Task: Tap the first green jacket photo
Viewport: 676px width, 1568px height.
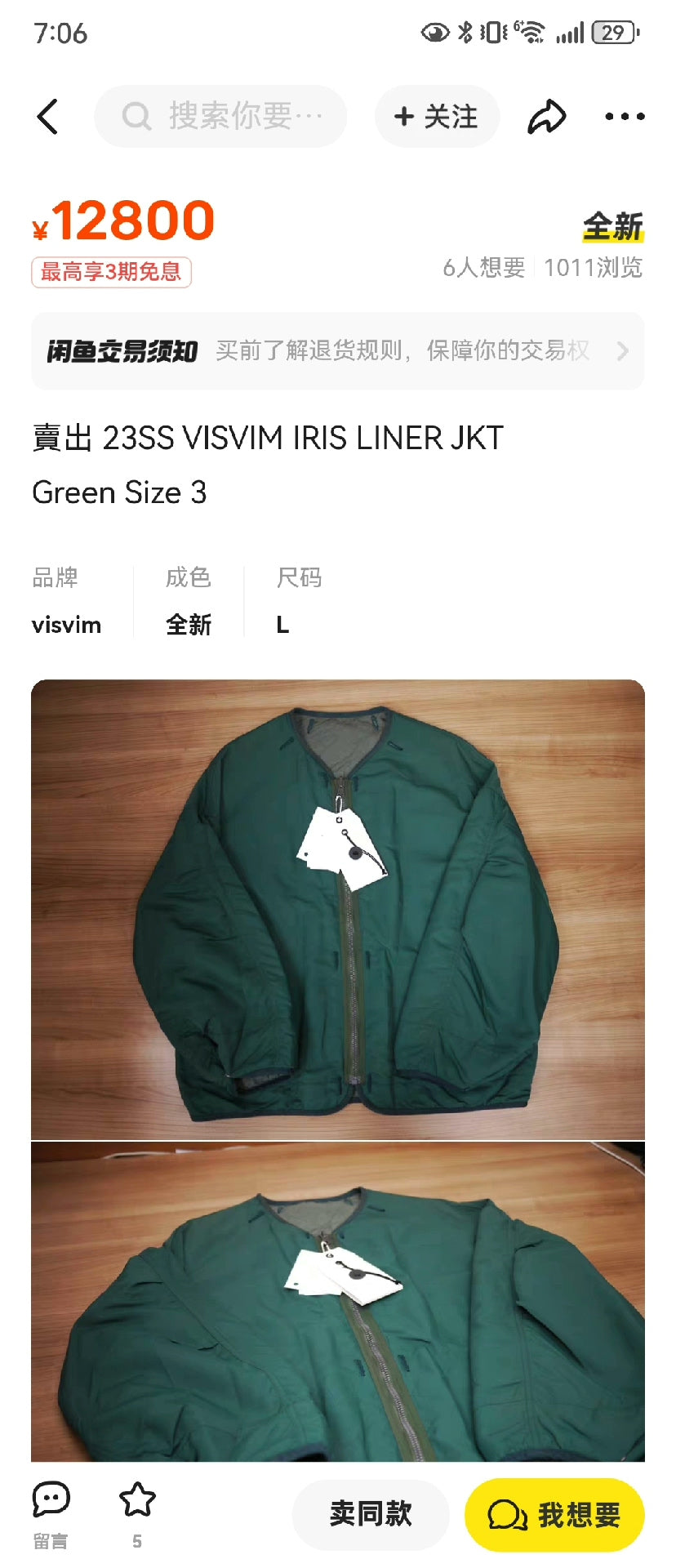Action: tap(338, 906)
